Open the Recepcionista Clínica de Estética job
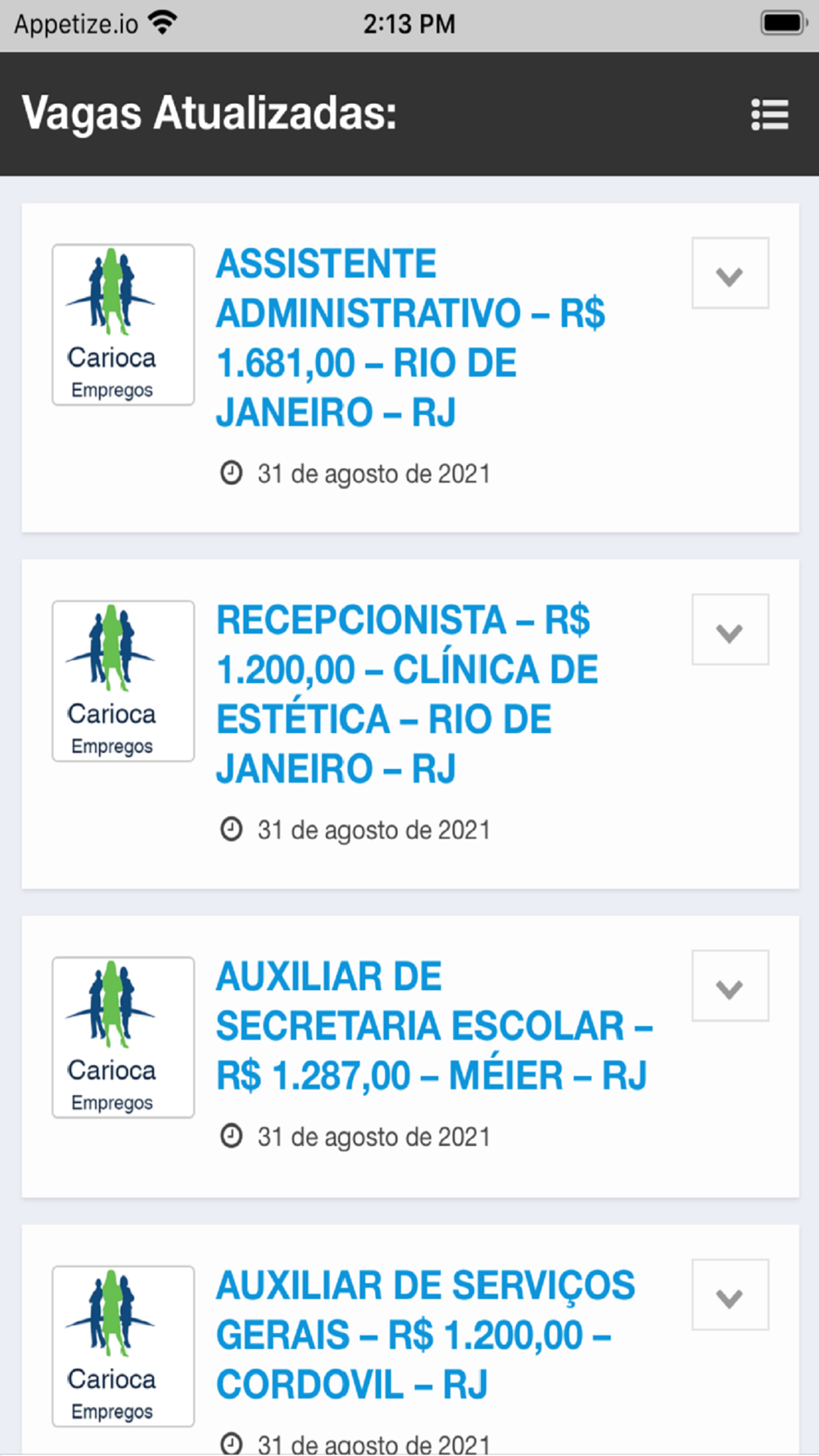 pyautogui.click(x=407, y=694)
